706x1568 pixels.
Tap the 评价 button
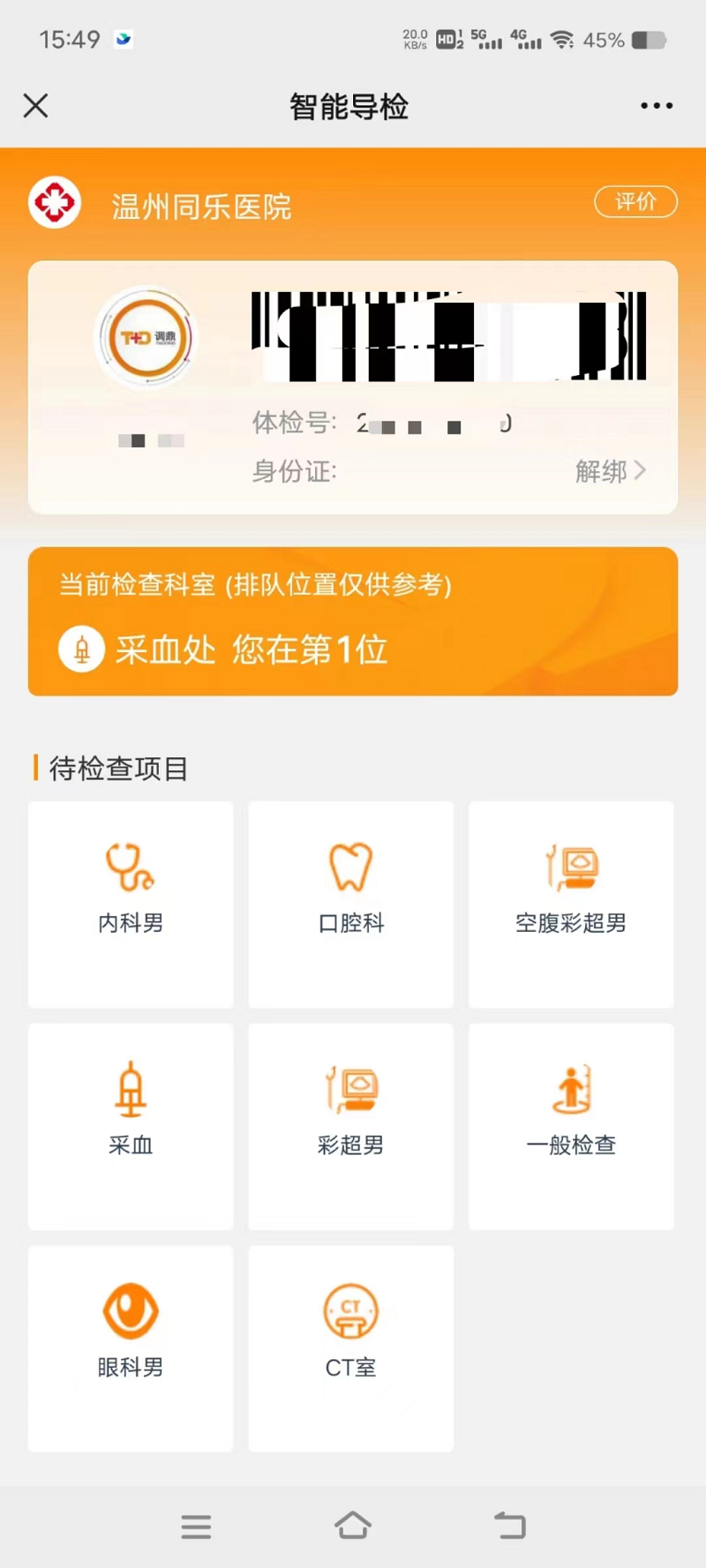point(635,202)
